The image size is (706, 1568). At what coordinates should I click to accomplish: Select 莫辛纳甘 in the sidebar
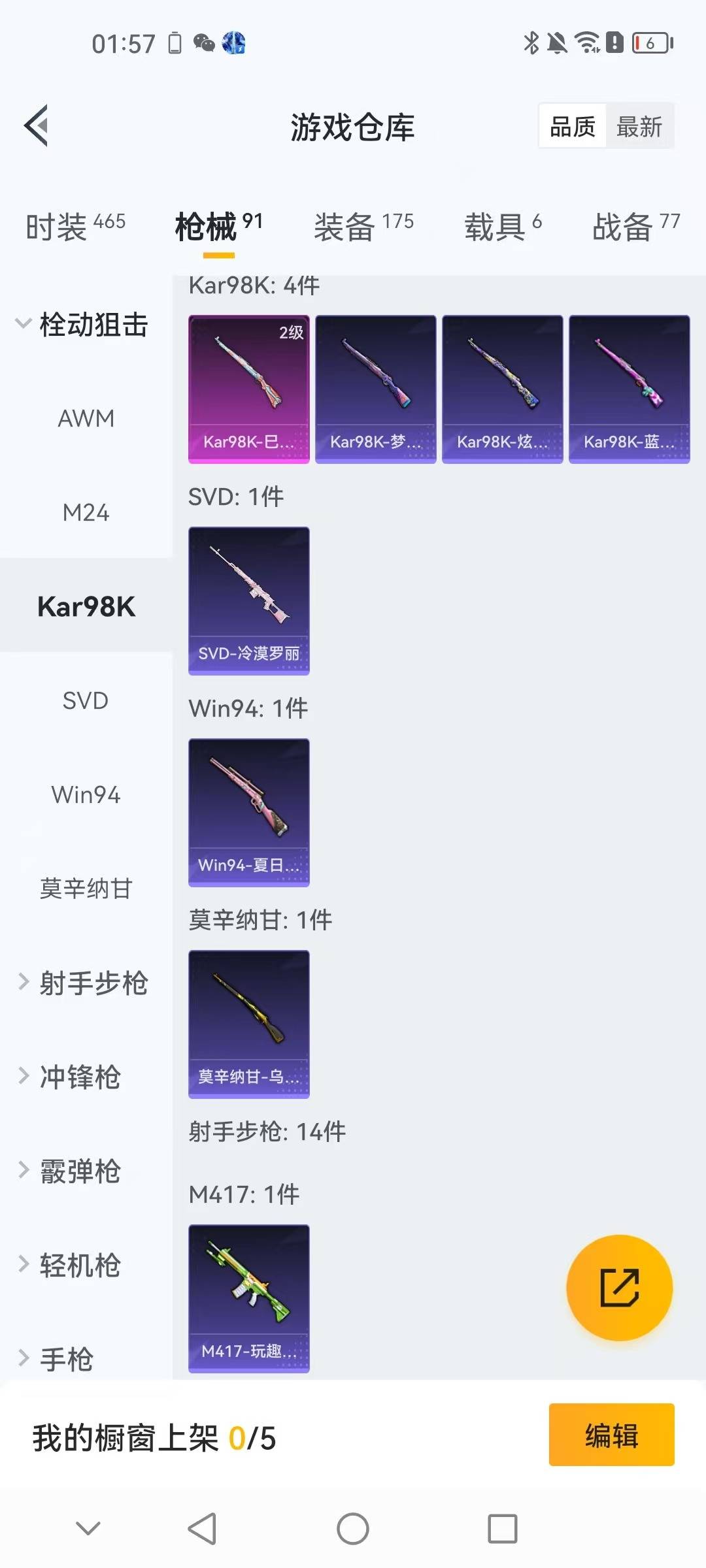click(x=85, y=889)
